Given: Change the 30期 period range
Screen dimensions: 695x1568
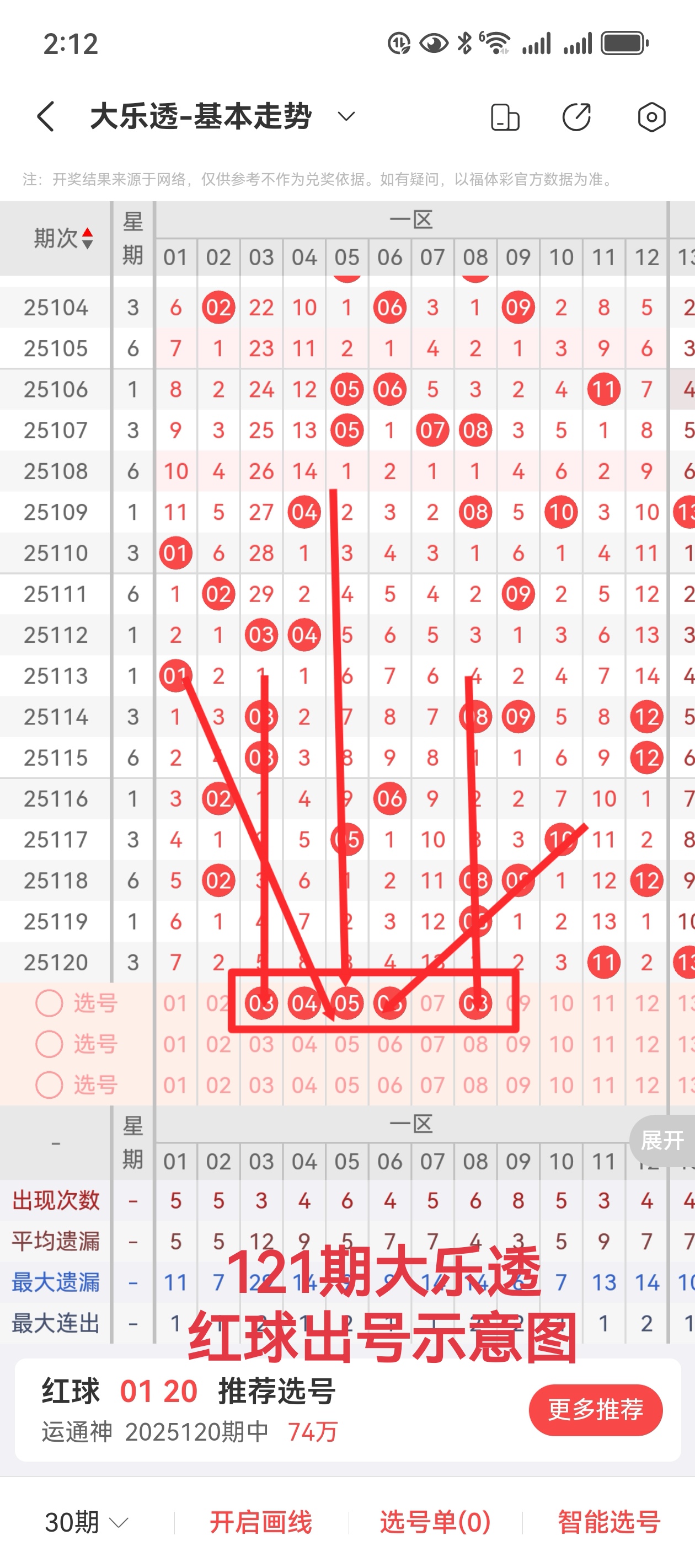Looking at the screenshot, I should point(87,1522).
